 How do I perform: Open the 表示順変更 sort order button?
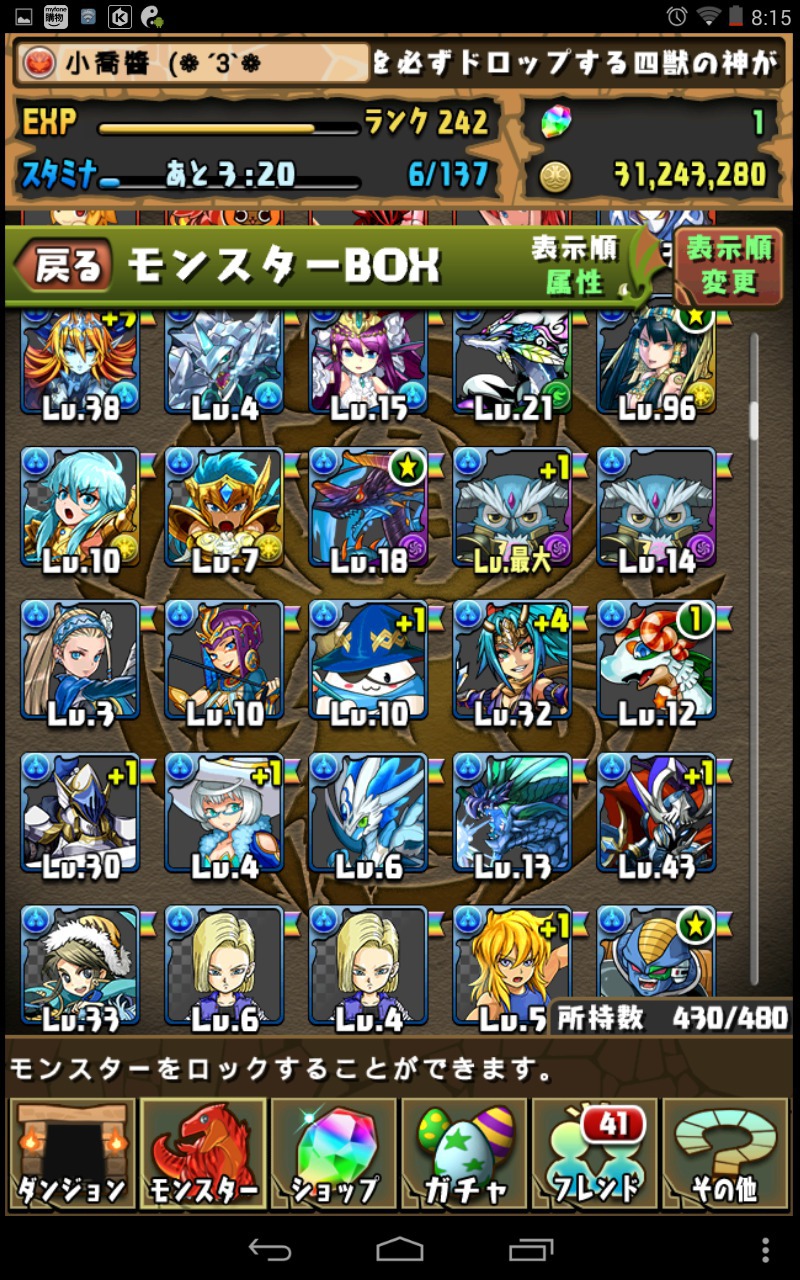(x=728, y=266)
